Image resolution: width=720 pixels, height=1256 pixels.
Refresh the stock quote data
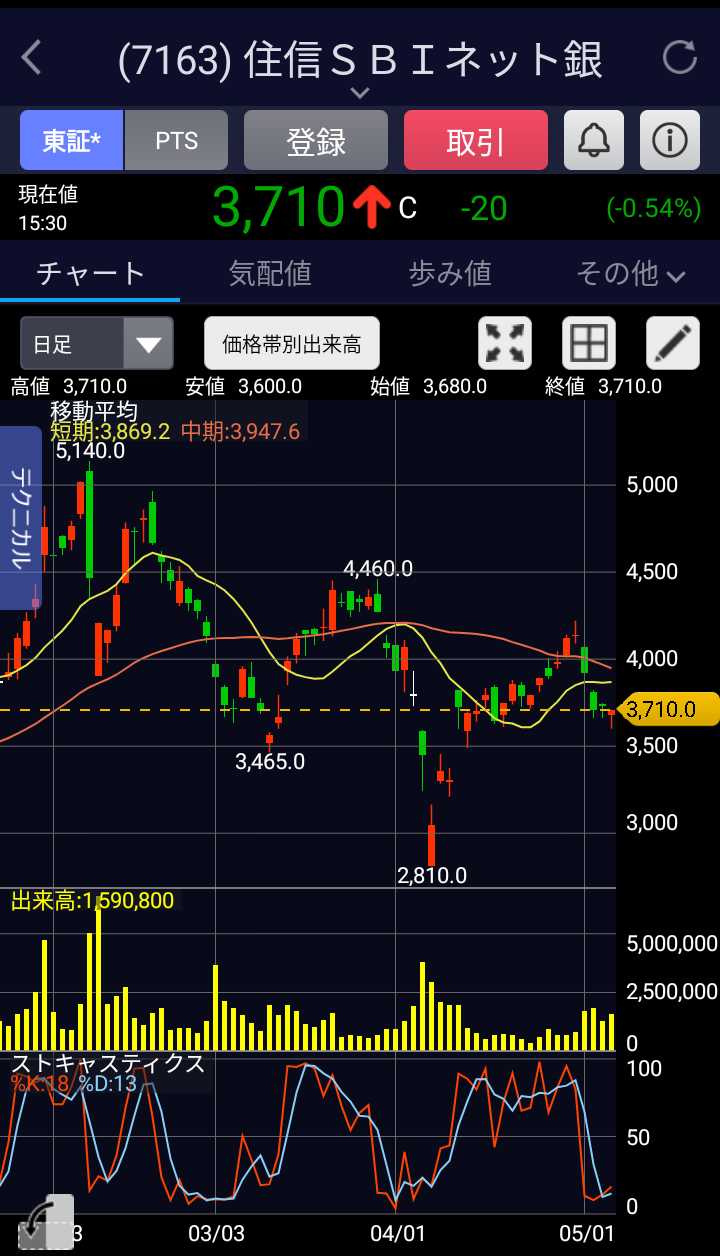[680, 58]
